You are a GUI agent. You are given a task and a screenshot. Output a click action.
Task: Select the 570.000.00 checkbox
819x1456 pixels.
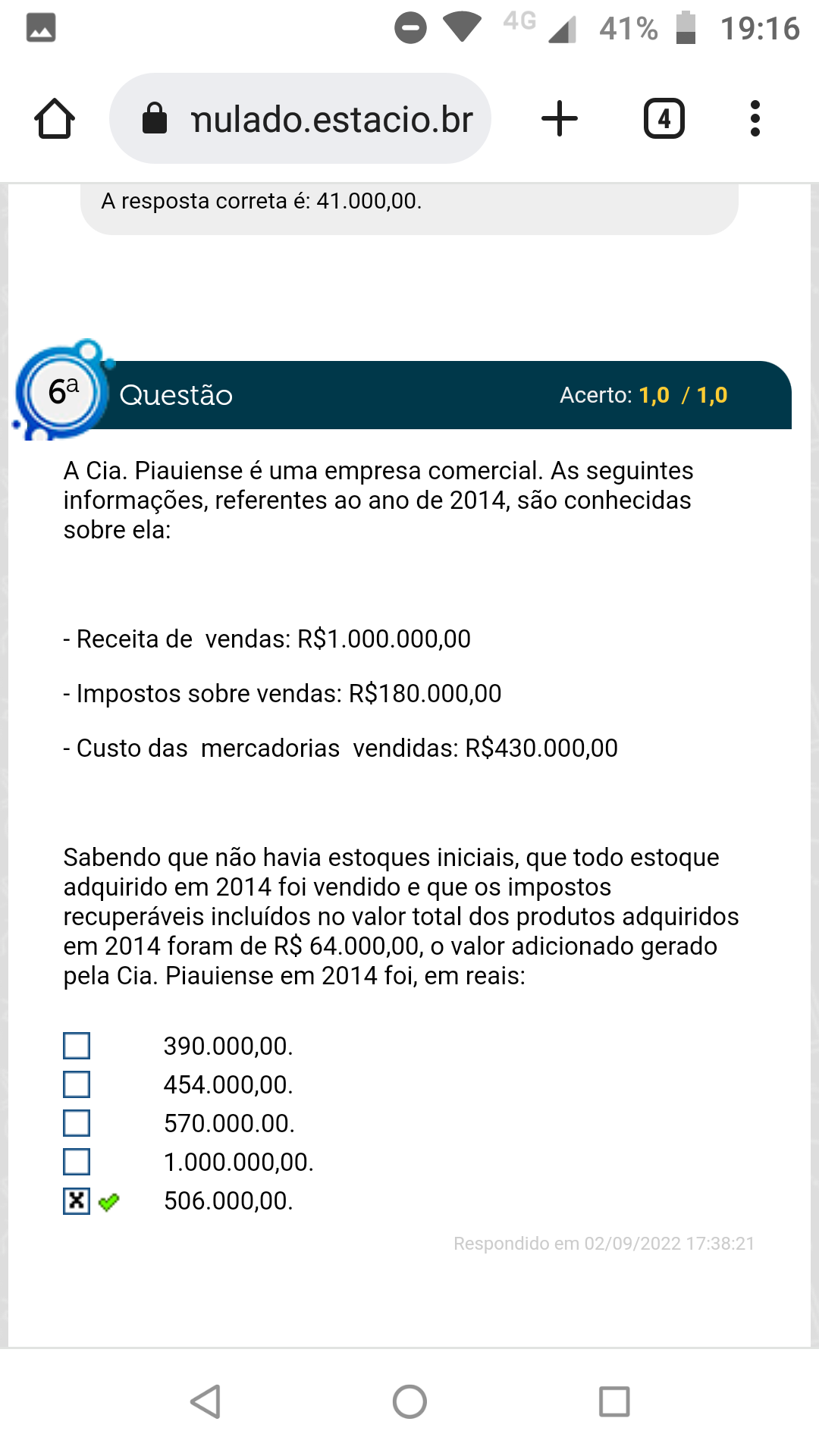[x=77, y=1123]
